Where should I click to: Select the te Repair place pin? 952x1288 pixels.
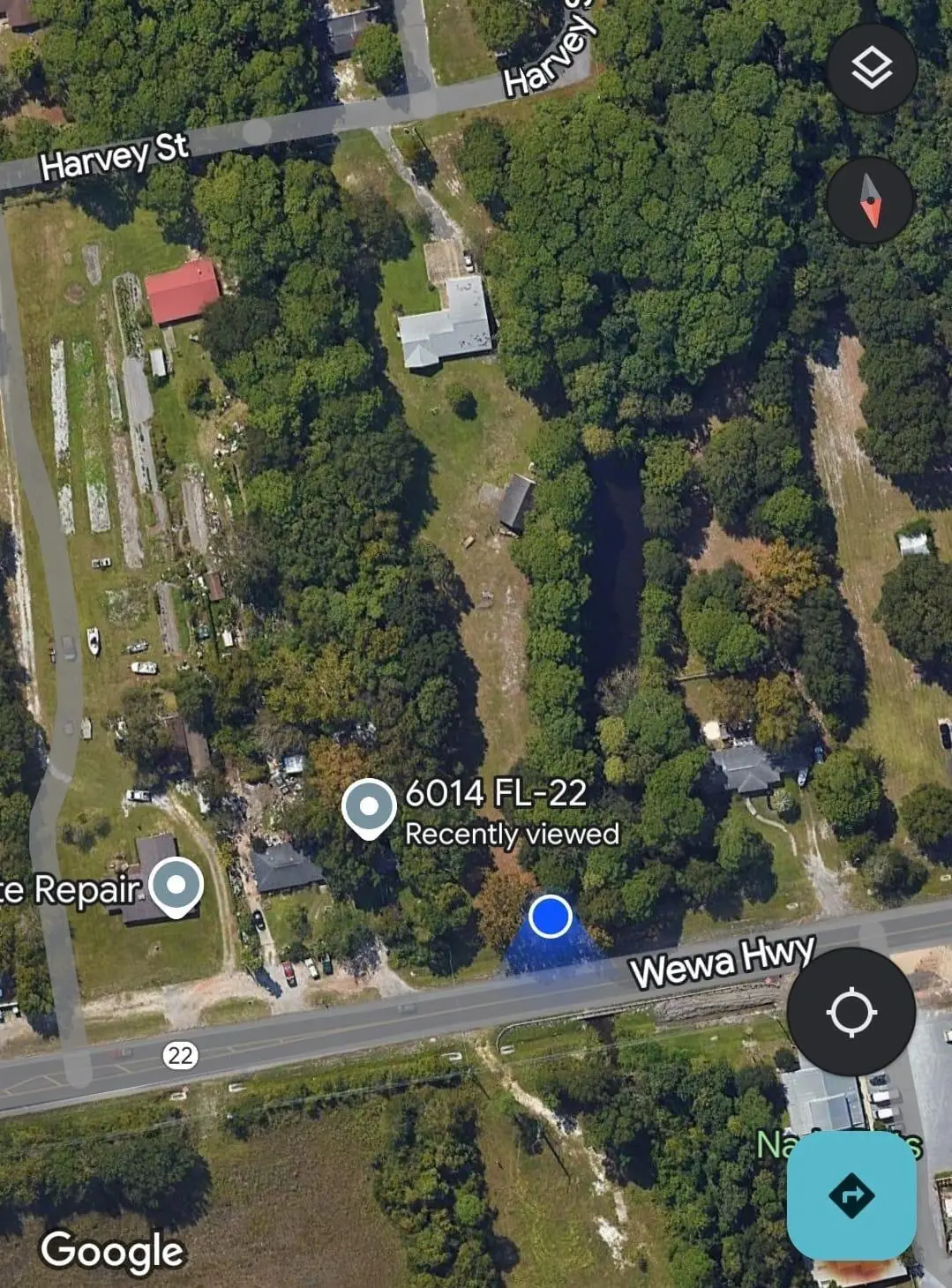(x=176, y=885)
